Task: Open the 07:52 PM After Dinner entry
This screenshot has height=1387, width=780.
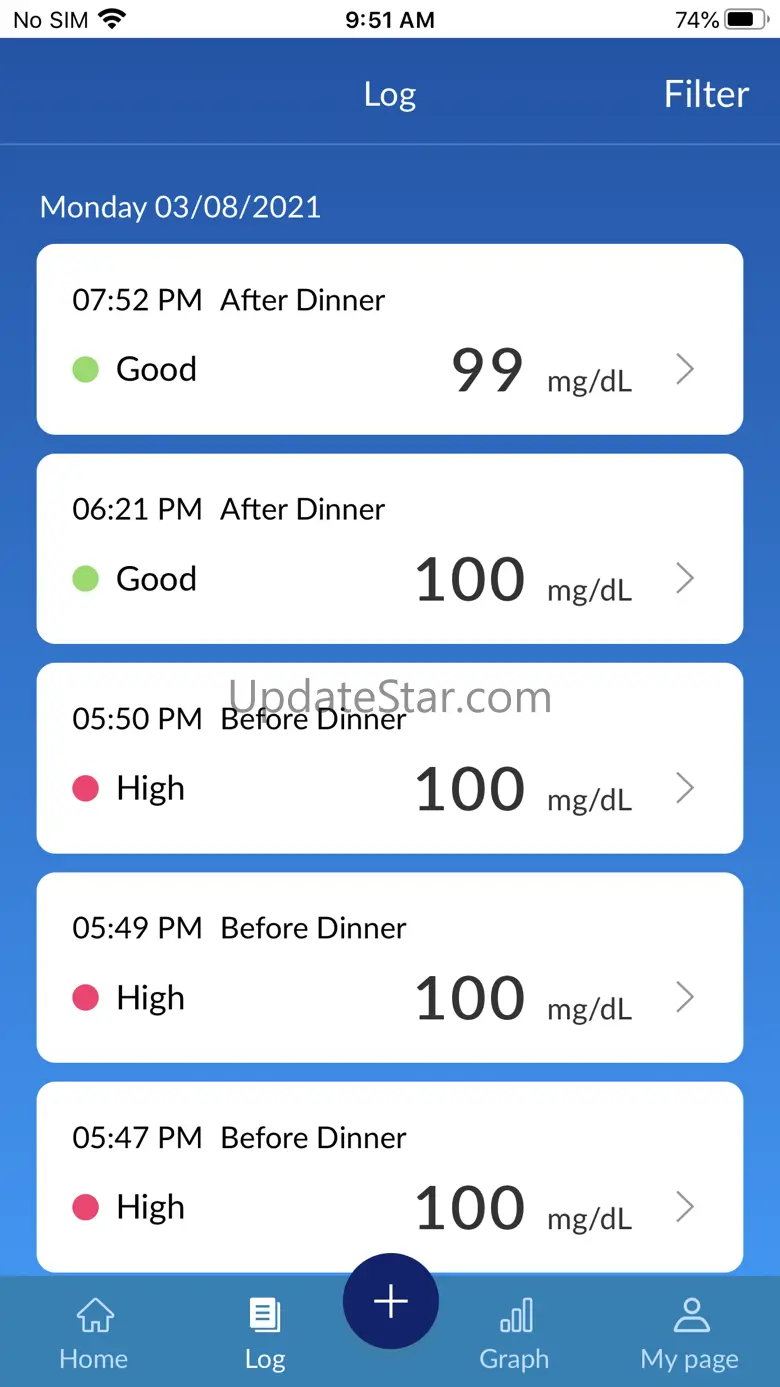Action: [390, 339]
